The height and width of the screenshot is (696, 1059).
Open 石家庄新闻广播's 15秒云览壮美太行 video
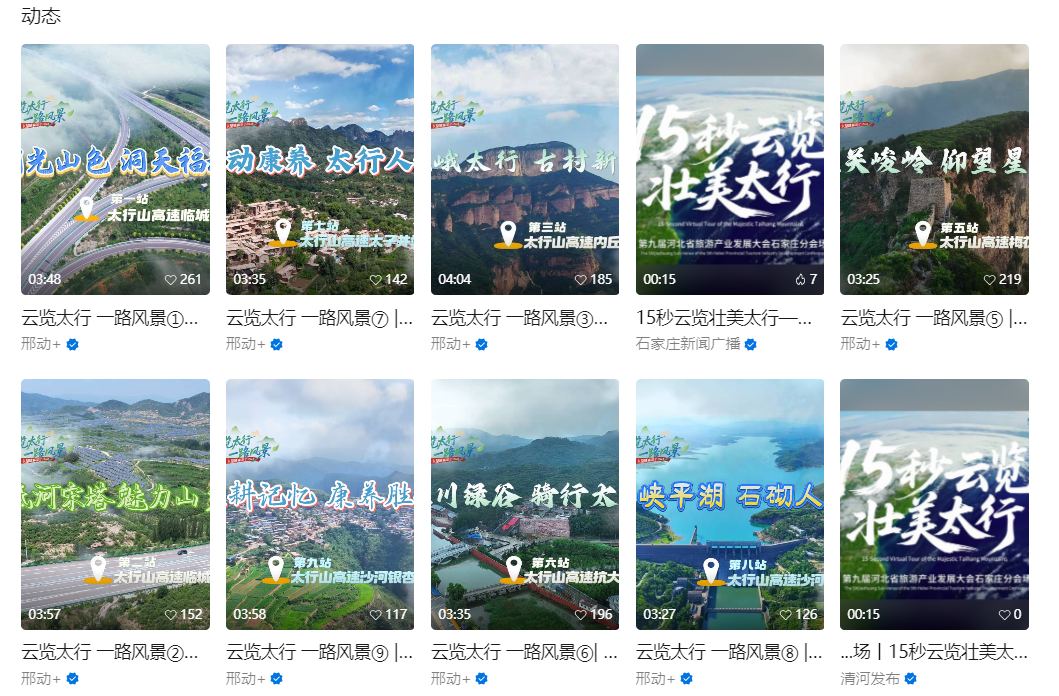tap(730, 169)
